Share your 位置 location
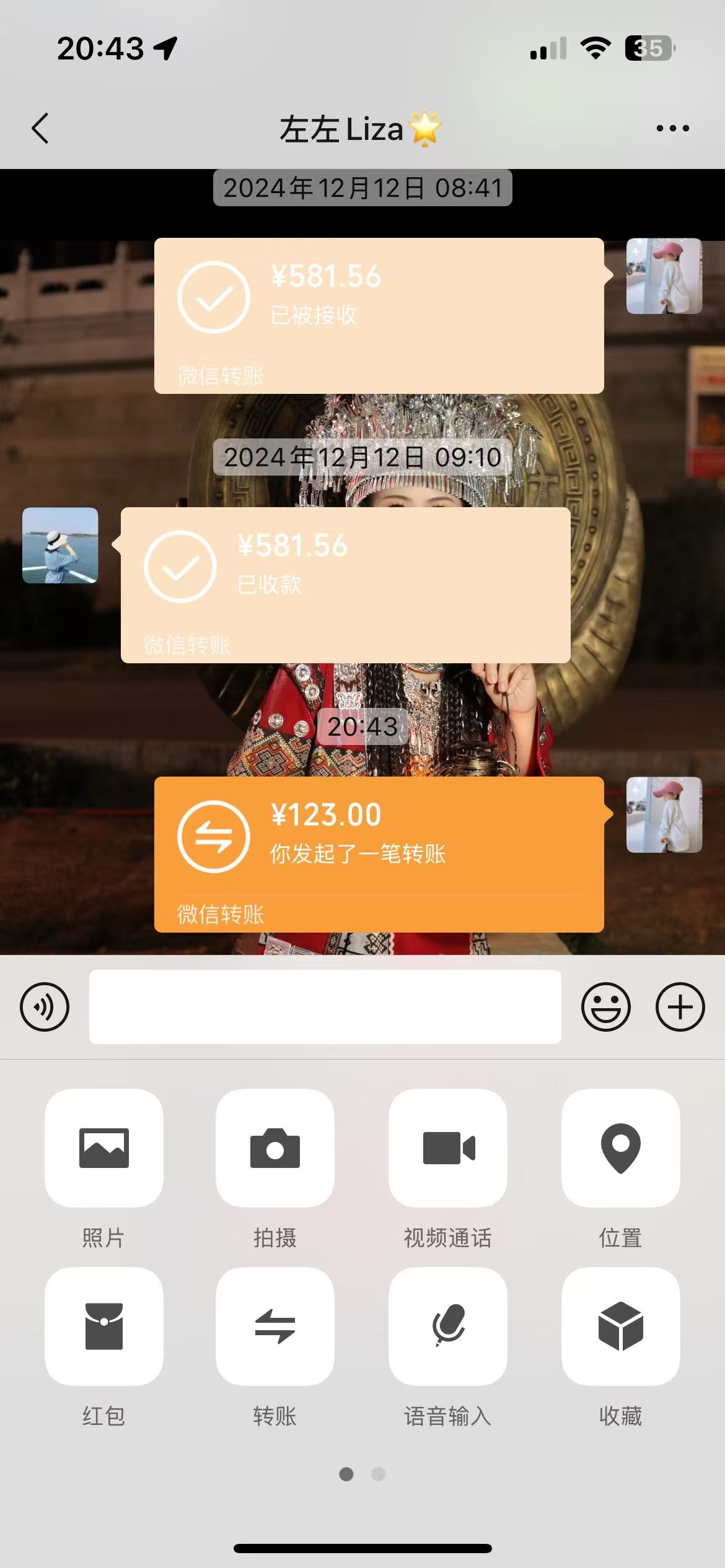725x1568 pixels. click(x=621, y=1148)
